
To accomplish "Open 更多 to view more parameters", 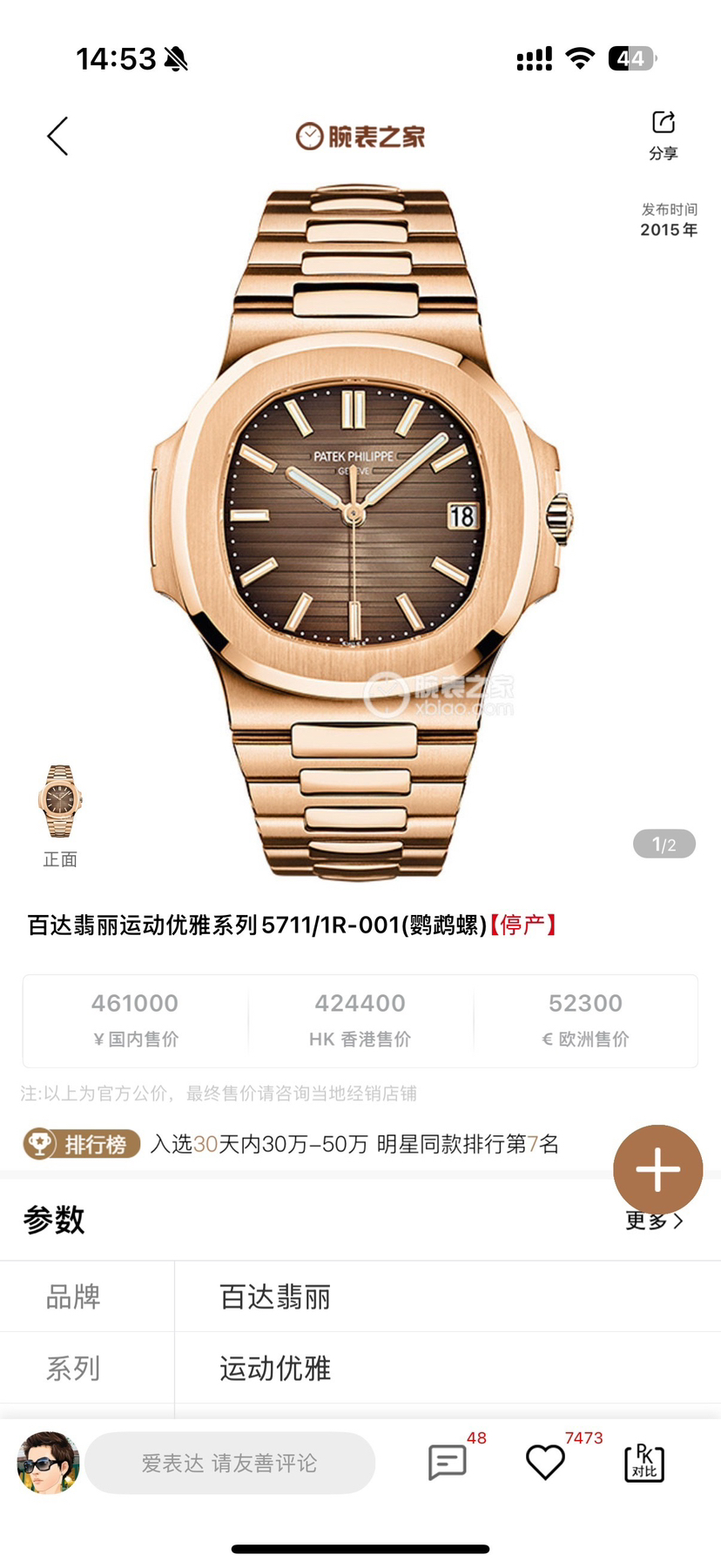I will [651, 1221].
